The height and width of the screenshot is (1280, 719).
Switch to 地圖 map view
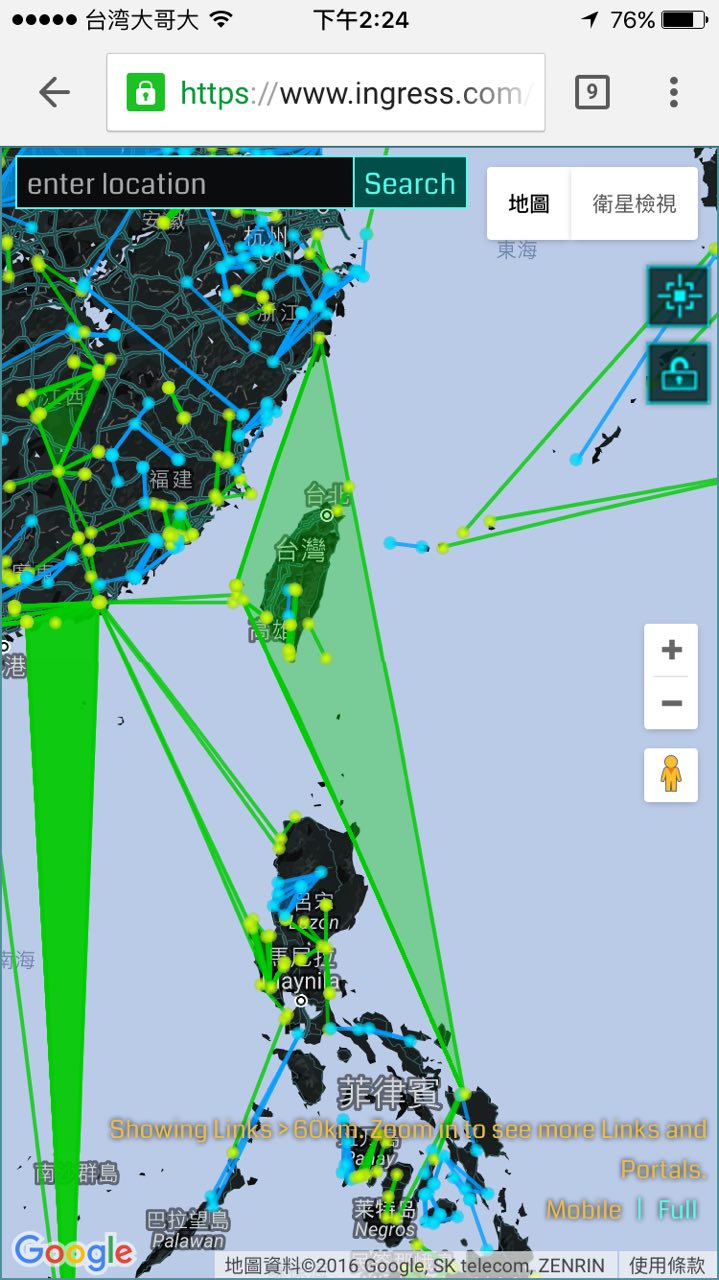click(x=529, y=204)
